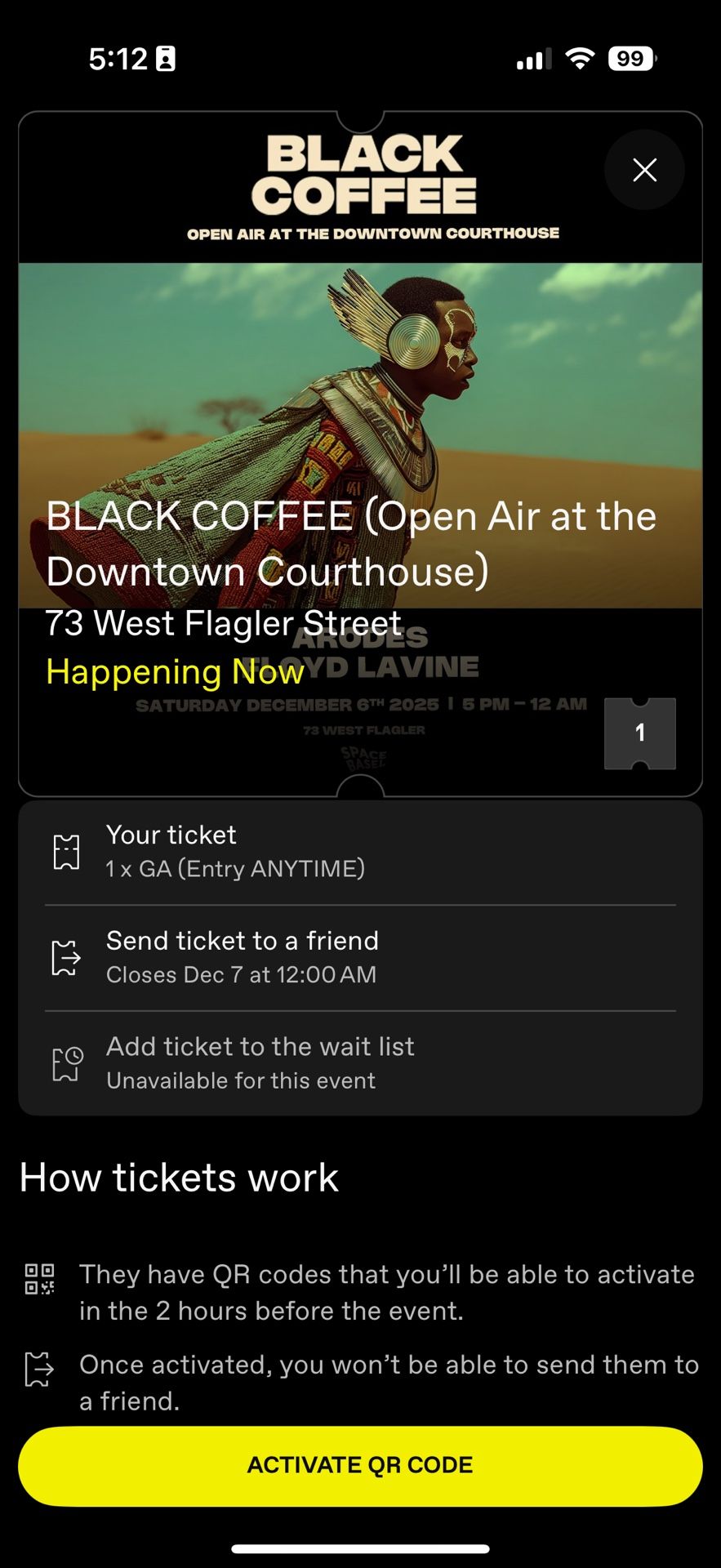Select the How tickets work section heading

click(178, 1177)
